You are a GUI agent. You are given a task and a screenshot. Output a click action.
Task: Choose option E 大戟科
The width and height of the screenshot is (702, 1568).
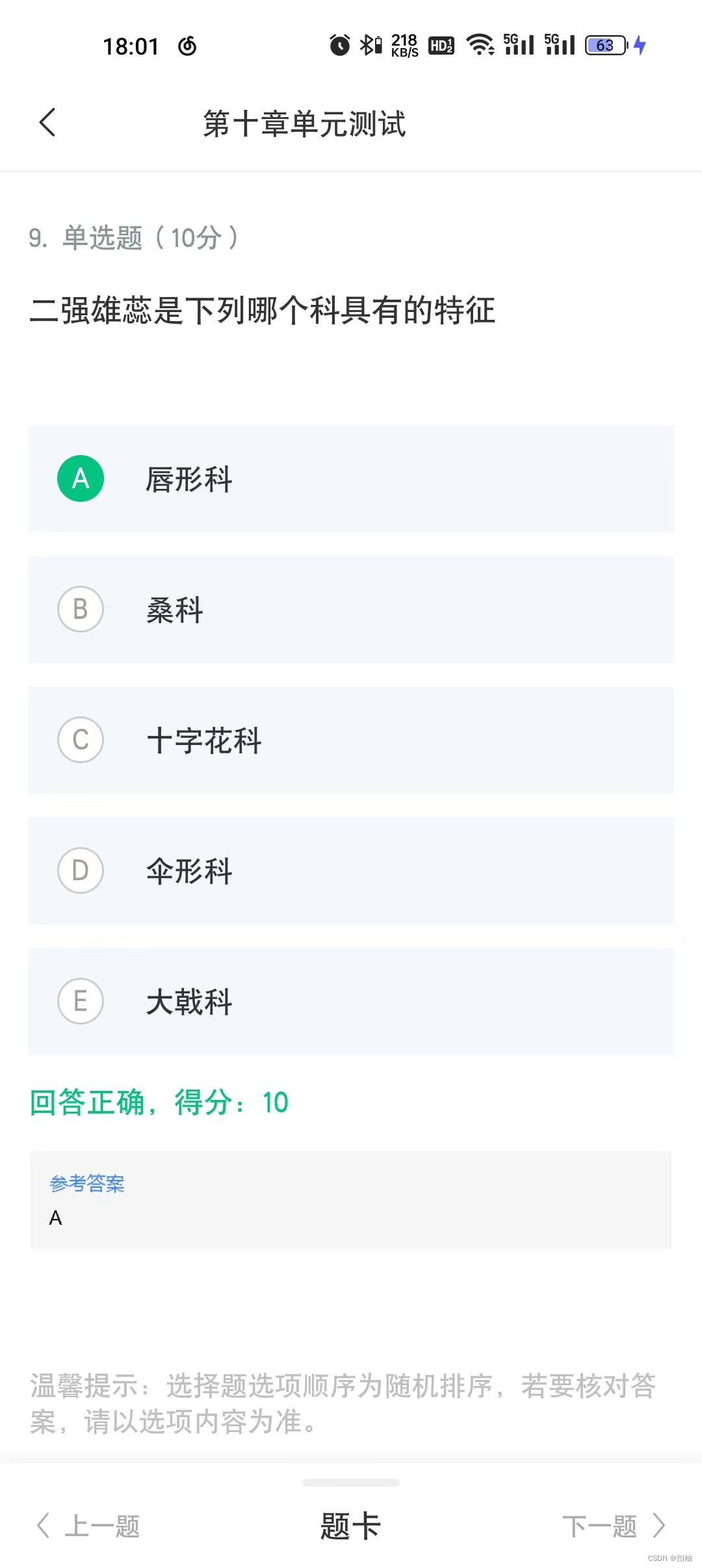point(351,1002)
